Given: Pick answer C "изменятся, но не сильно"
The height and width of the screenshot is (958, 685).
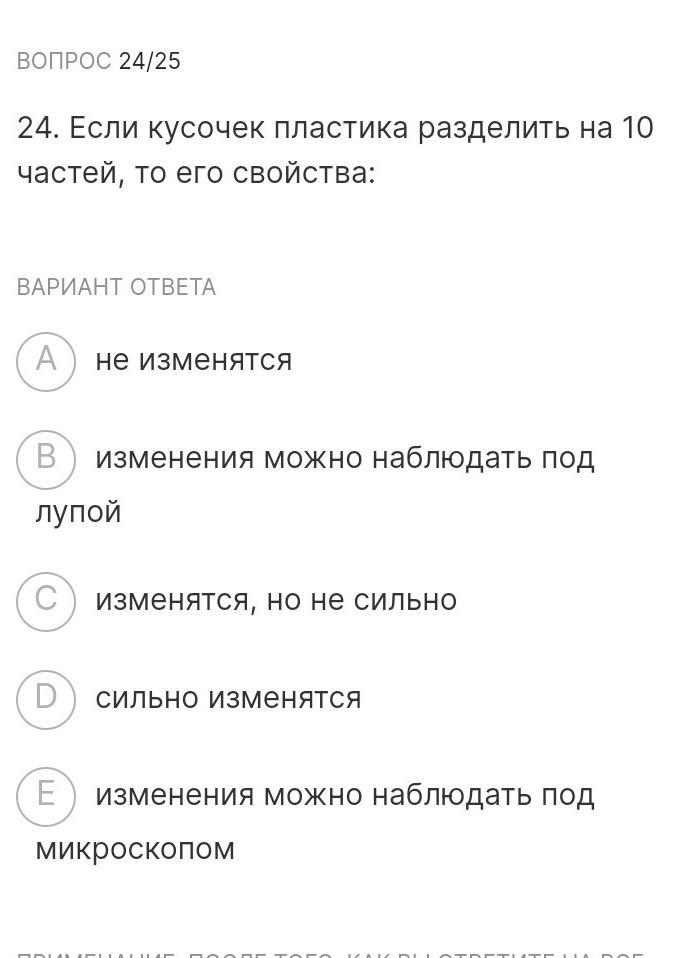Looking at the screenshot, I should 46,600.
